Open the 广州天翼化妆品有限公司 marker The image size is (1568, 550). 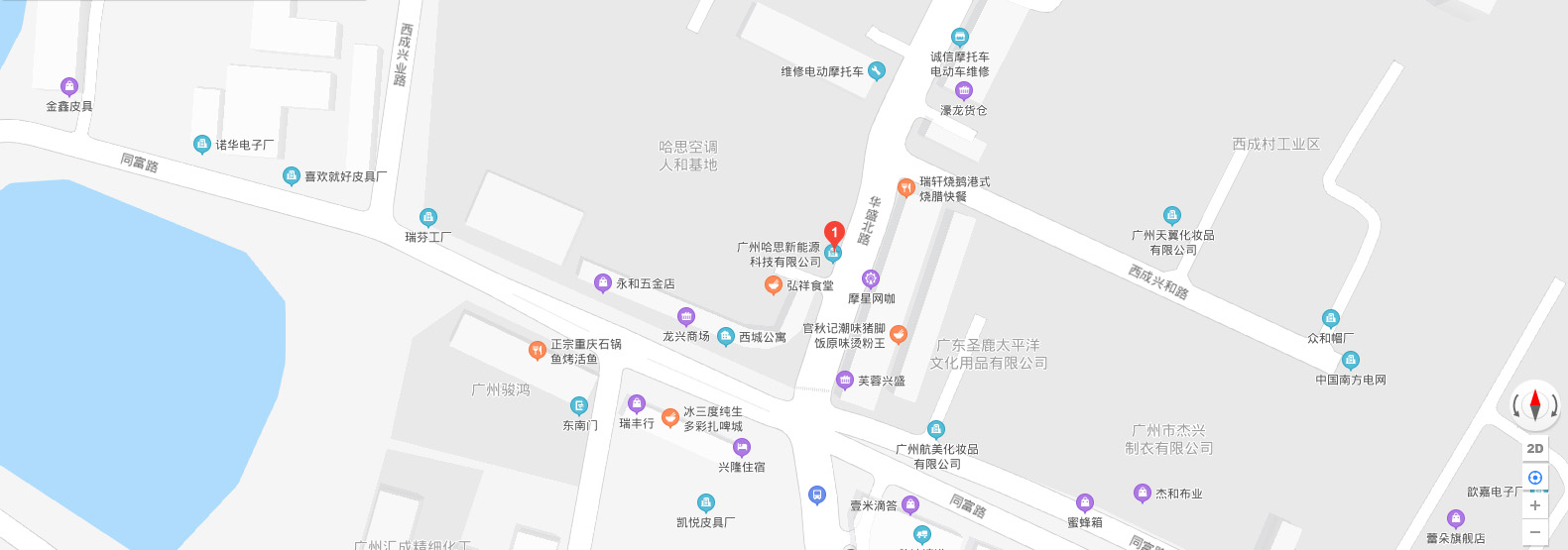coord(1172,216)
